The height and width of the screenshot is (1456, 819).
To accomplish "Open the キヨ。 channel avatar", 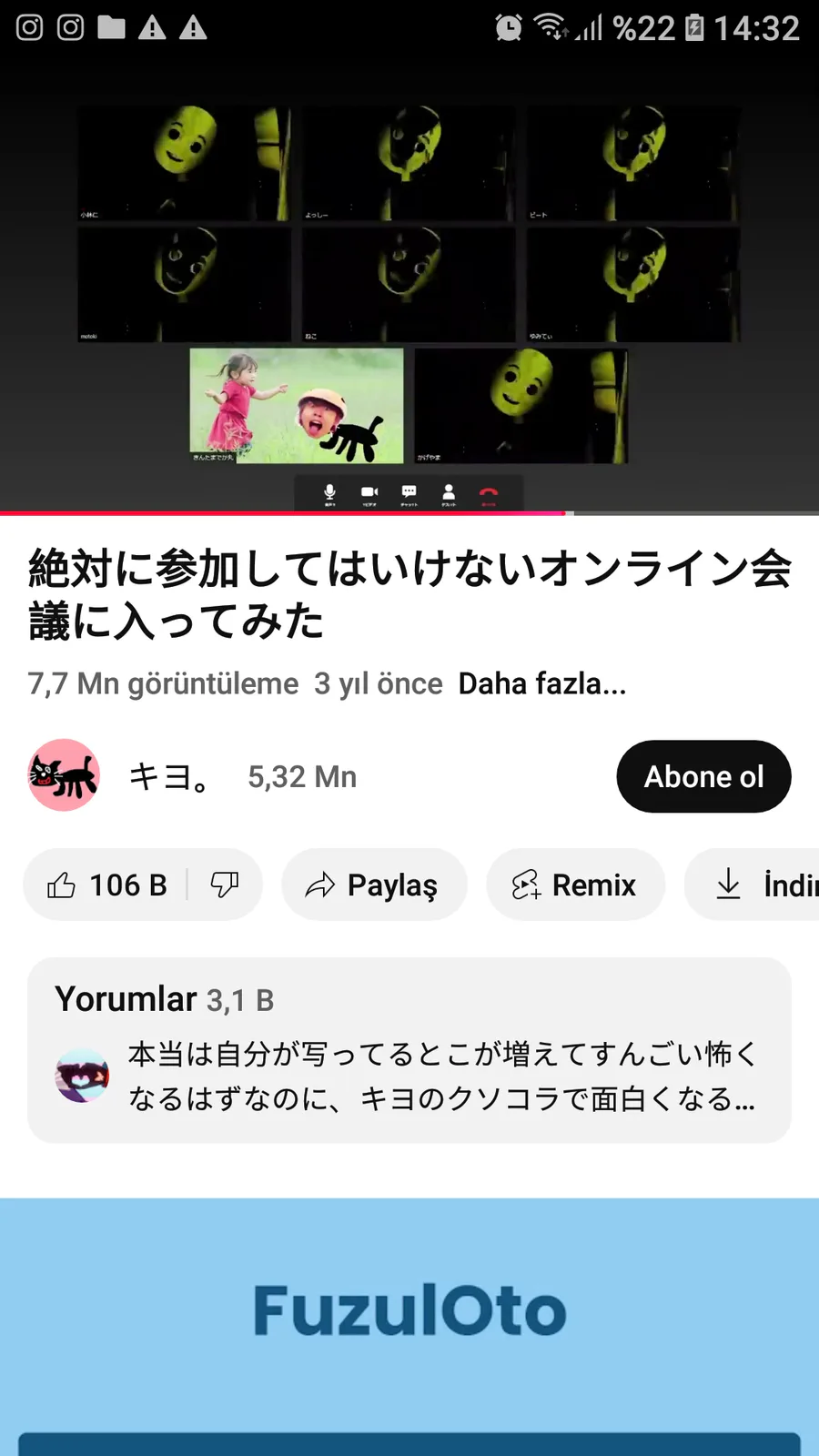I will tap(64, 775).
